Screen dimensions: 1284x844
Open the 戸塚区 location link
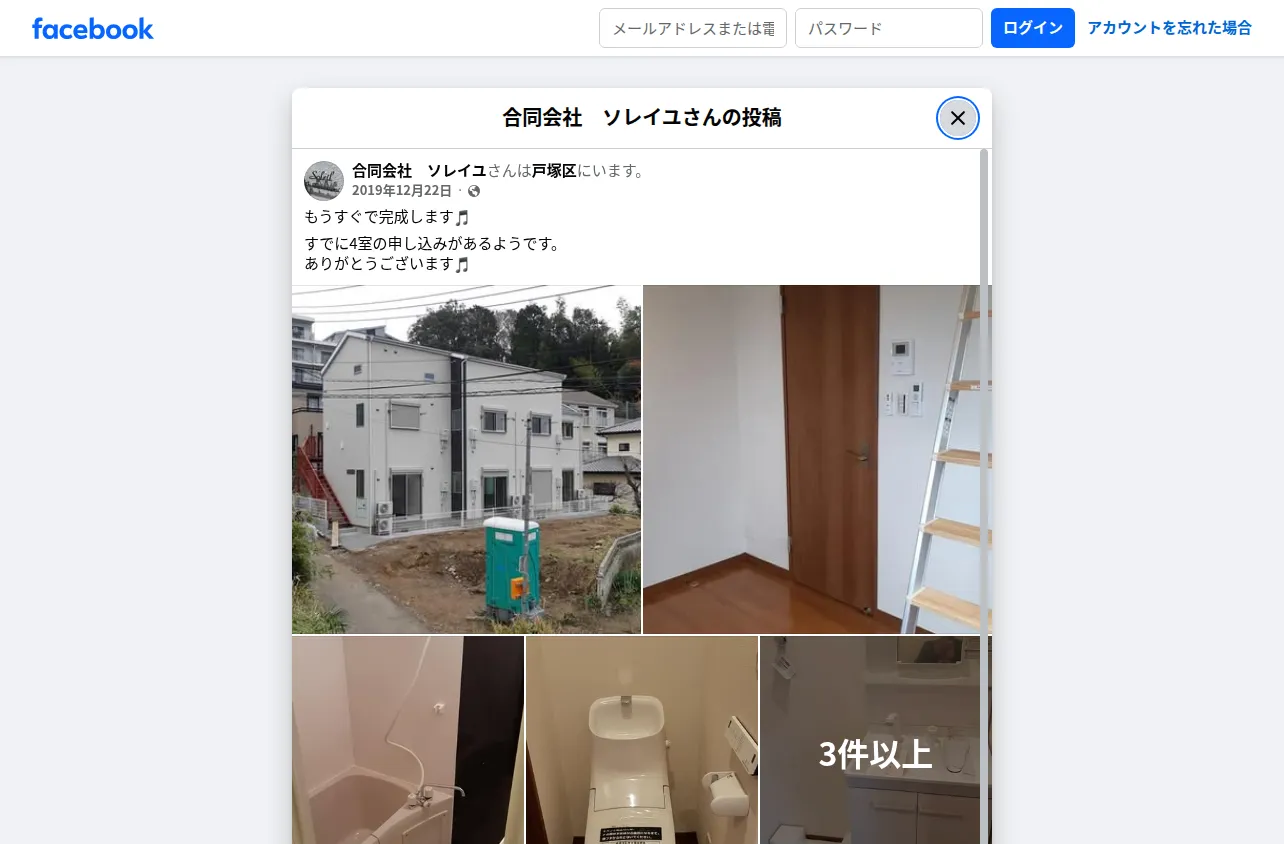click(554, 171)
